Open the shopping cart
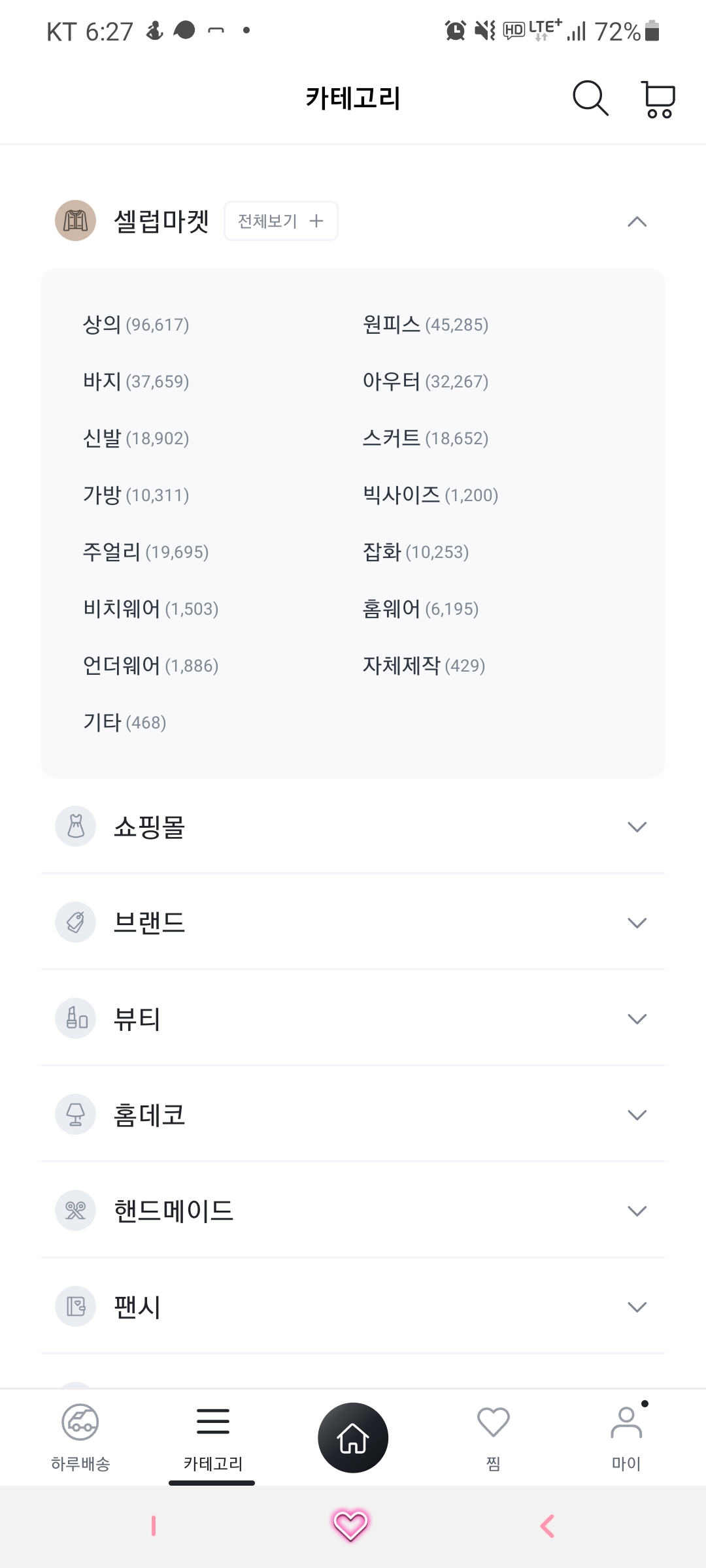The height and width of the screenshot is (1568, 706). (658, 99)
